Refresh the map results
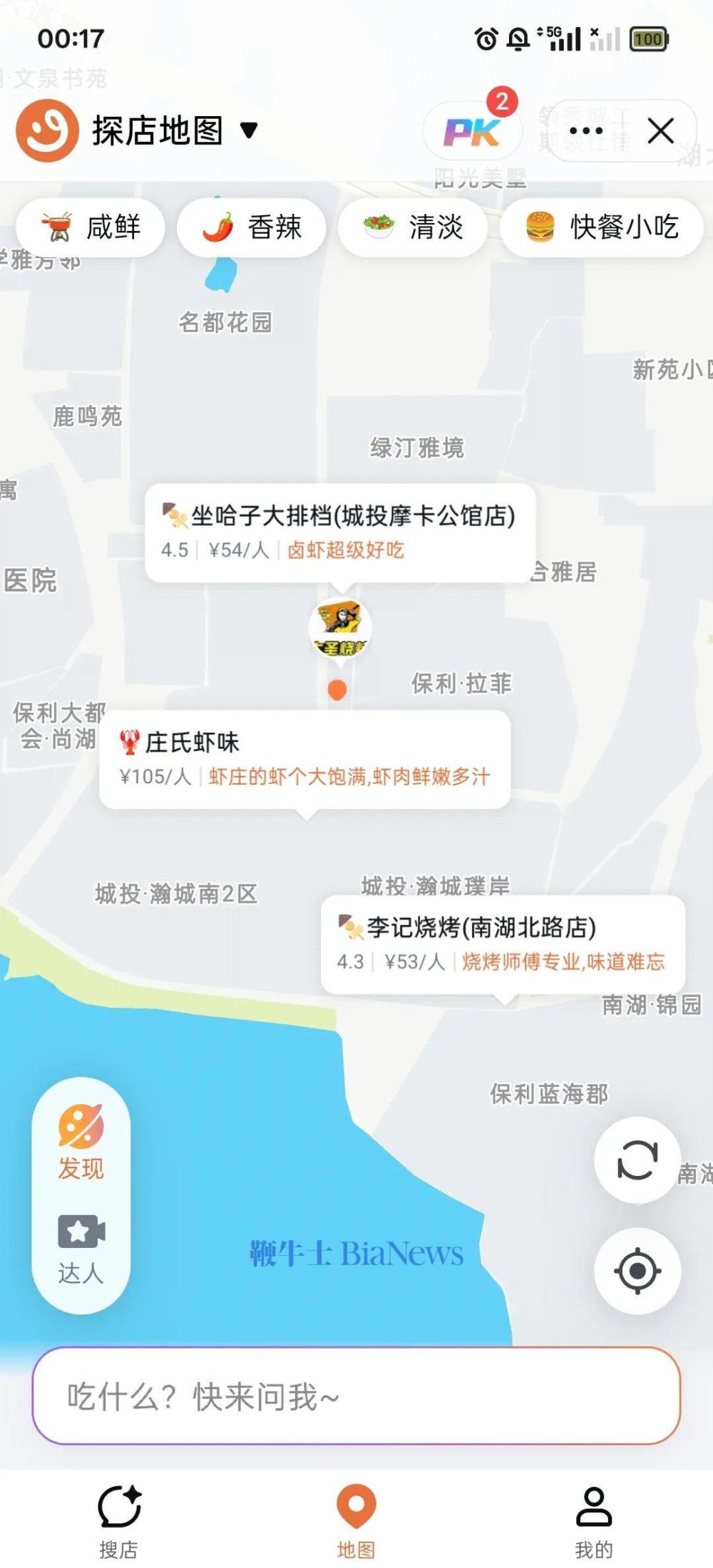The image size is (713, 1568). (637, 1160)
